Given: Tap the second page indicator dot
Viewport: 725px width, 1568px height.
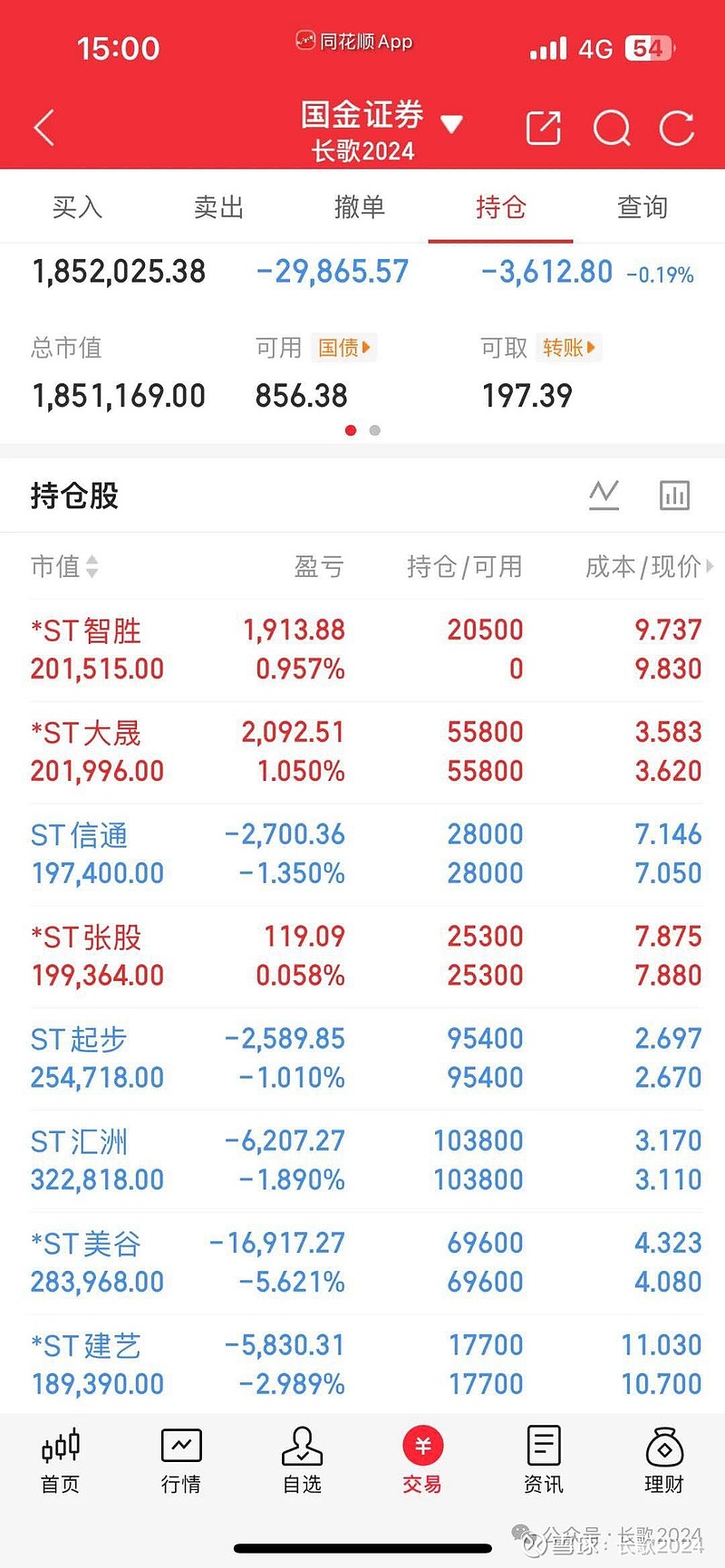Looking at the screenshot, I should click(x=373, y=430).
